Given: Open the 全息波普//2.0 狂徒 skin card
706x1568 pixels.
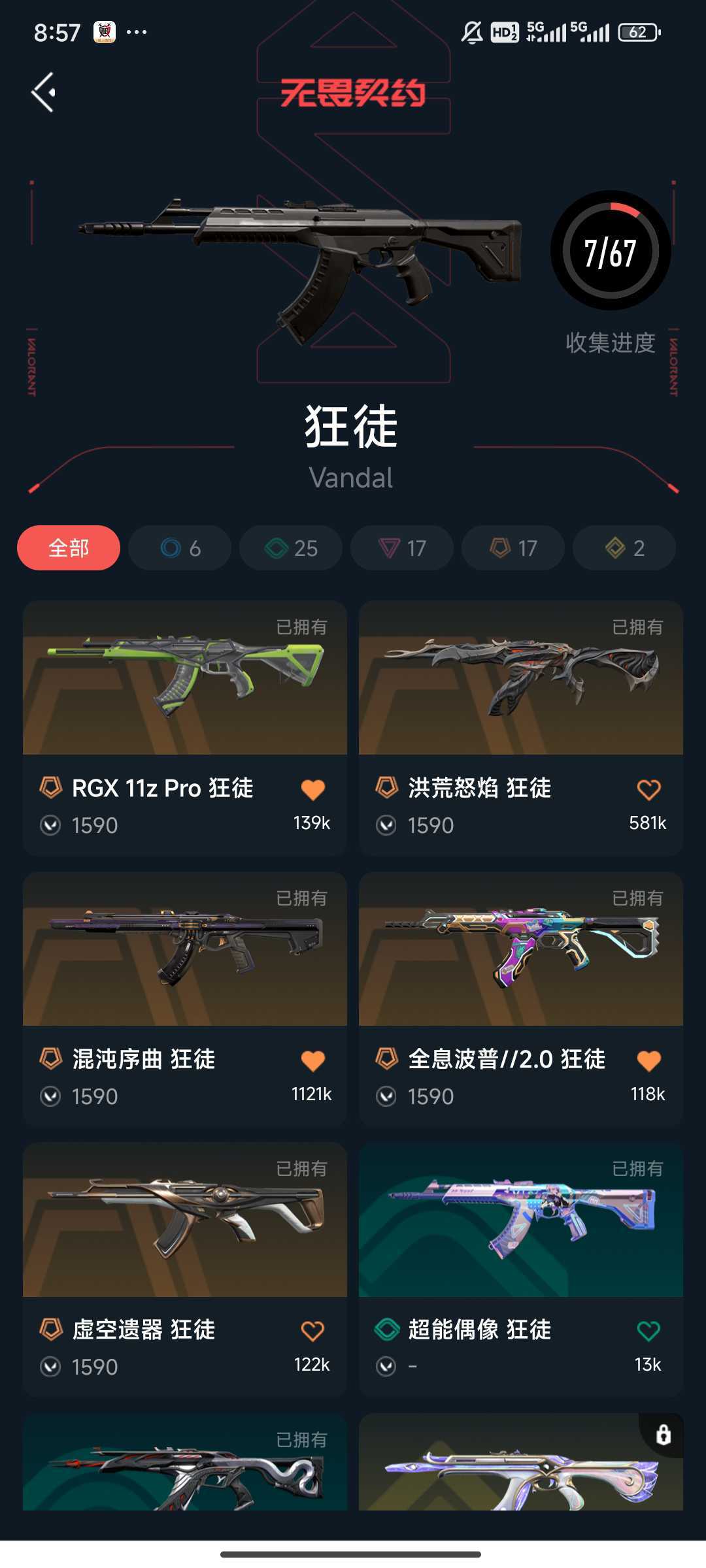Looking at the screenshot, I should (x=521, y=999).
